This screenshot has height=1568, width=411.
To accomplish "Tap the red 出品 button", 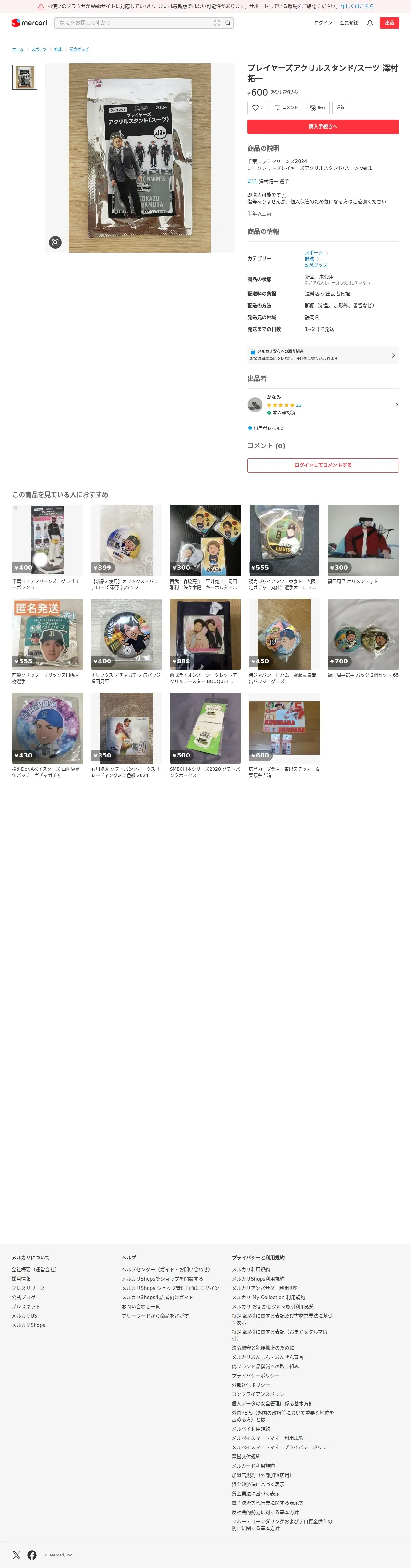I will point(389,23).
